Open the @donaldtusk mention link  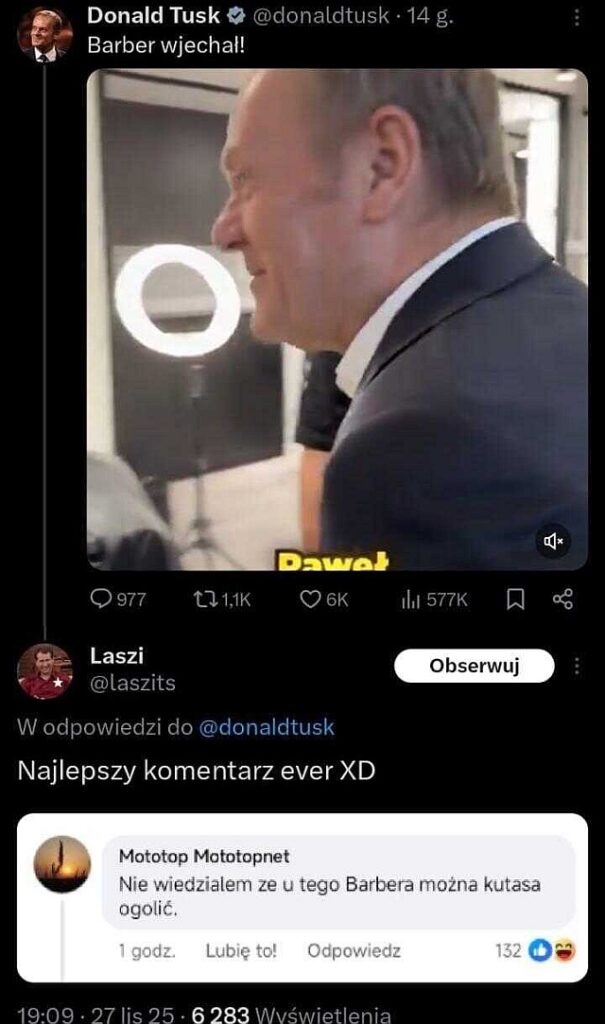(x=267, y=728)
